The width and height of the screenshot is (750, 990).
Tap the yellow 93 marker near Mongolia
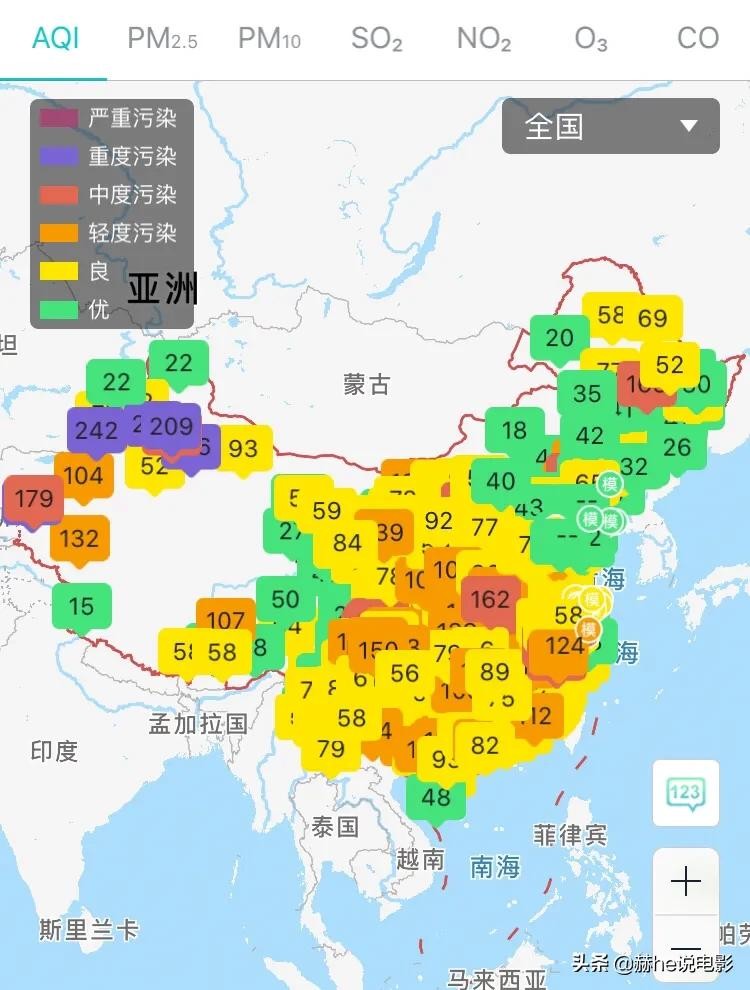[x=243, y=449]
